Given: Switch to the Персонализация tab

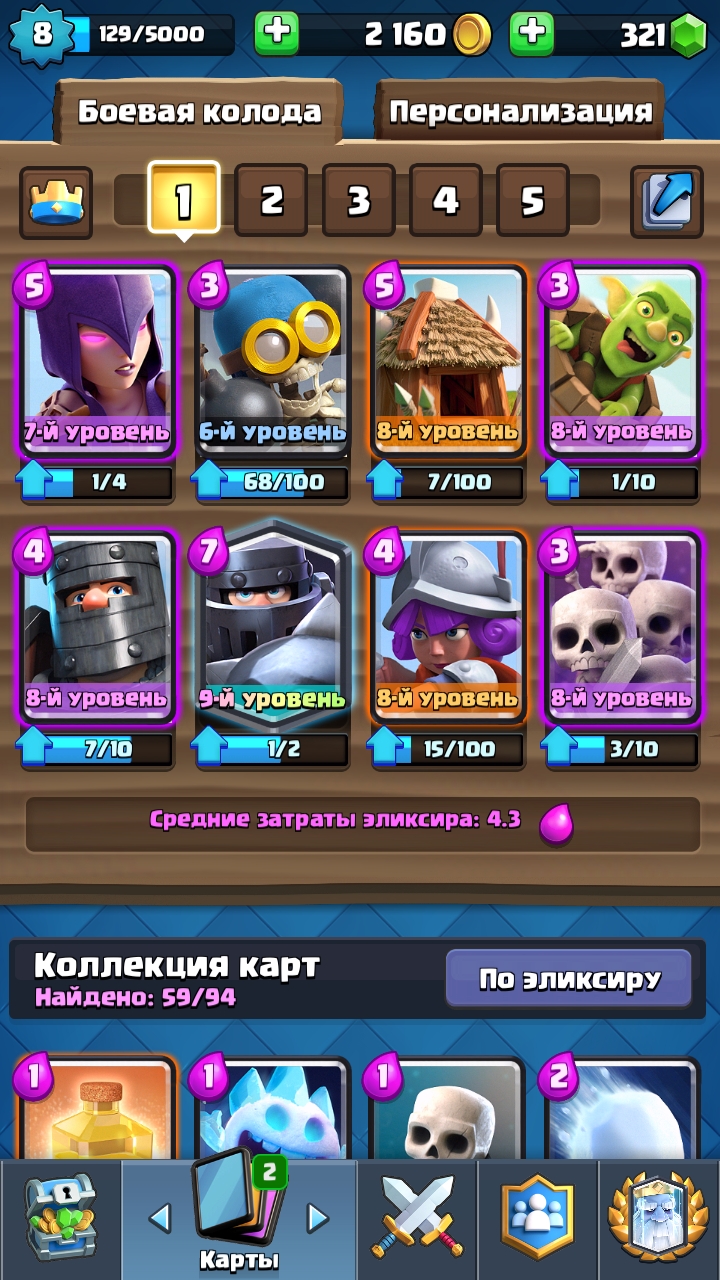Looking at the screenshot, I should (x=520, y=111).
